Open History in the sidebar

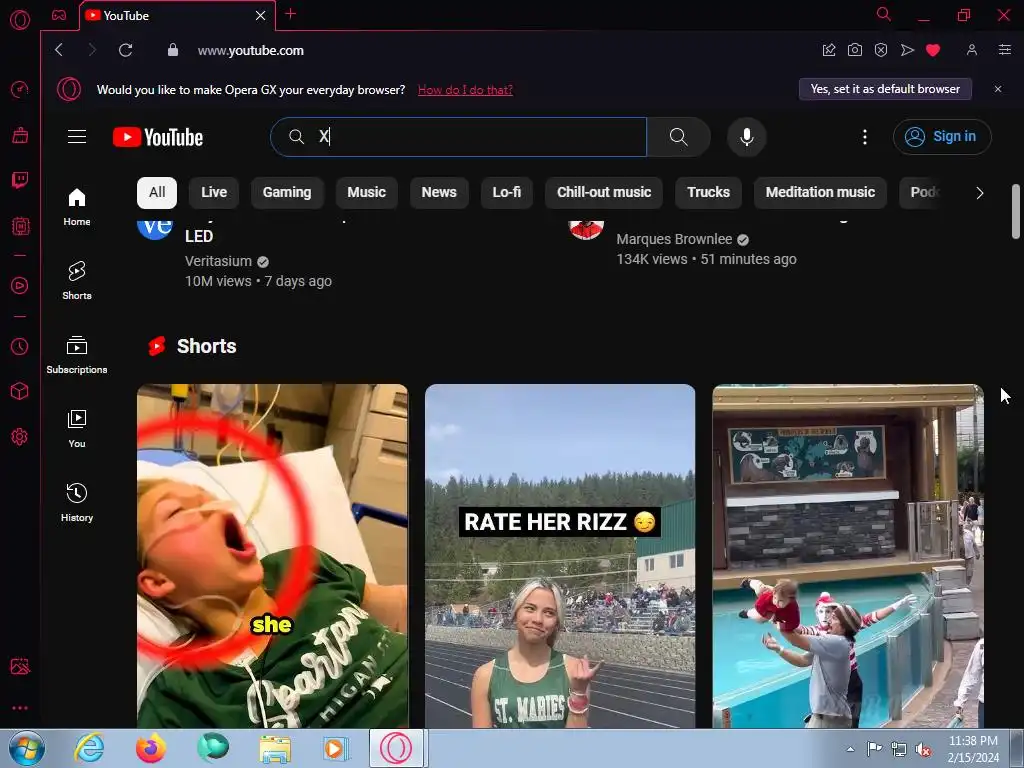(77, 502)
